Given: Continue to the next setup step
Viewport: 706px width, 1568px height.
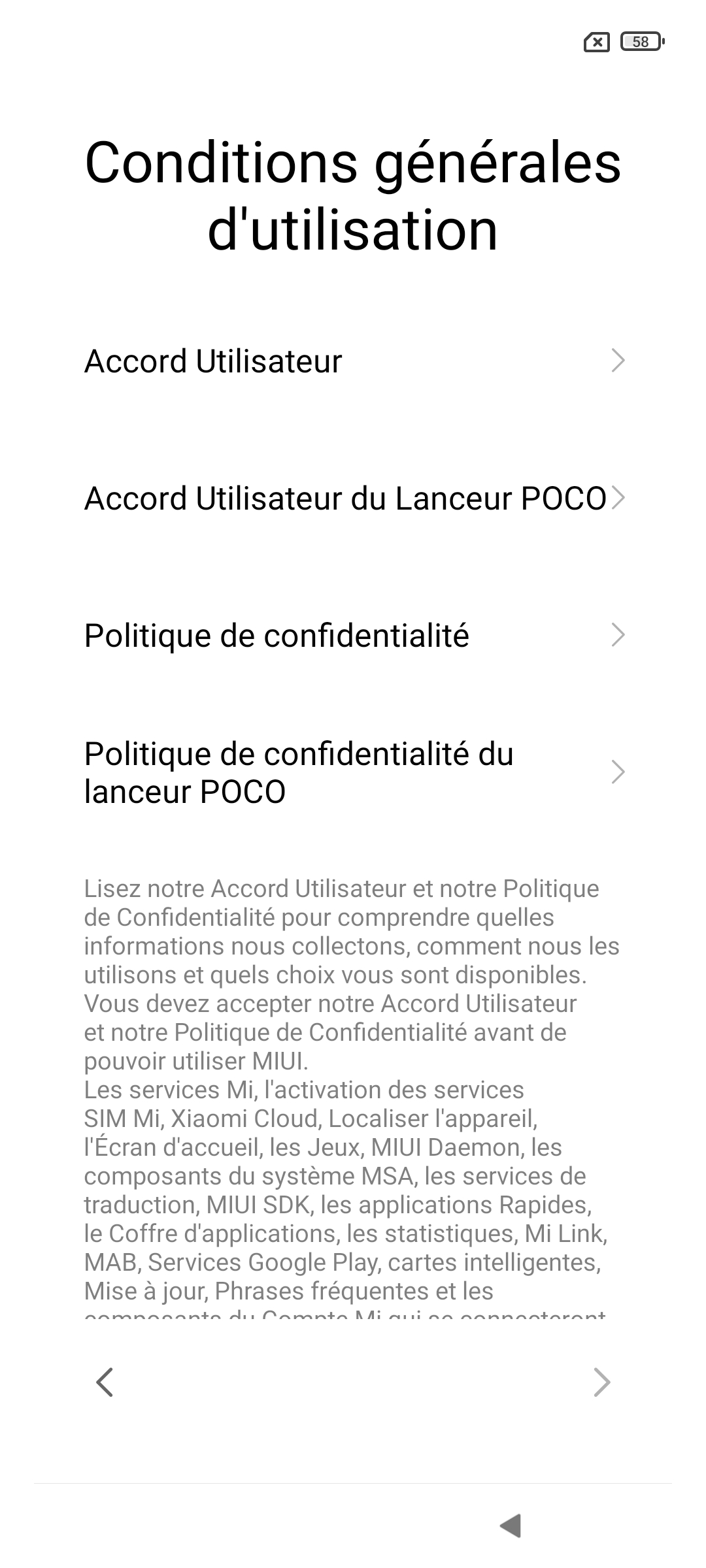Looking at the screenshot, I should click(x=601, y=1381).
